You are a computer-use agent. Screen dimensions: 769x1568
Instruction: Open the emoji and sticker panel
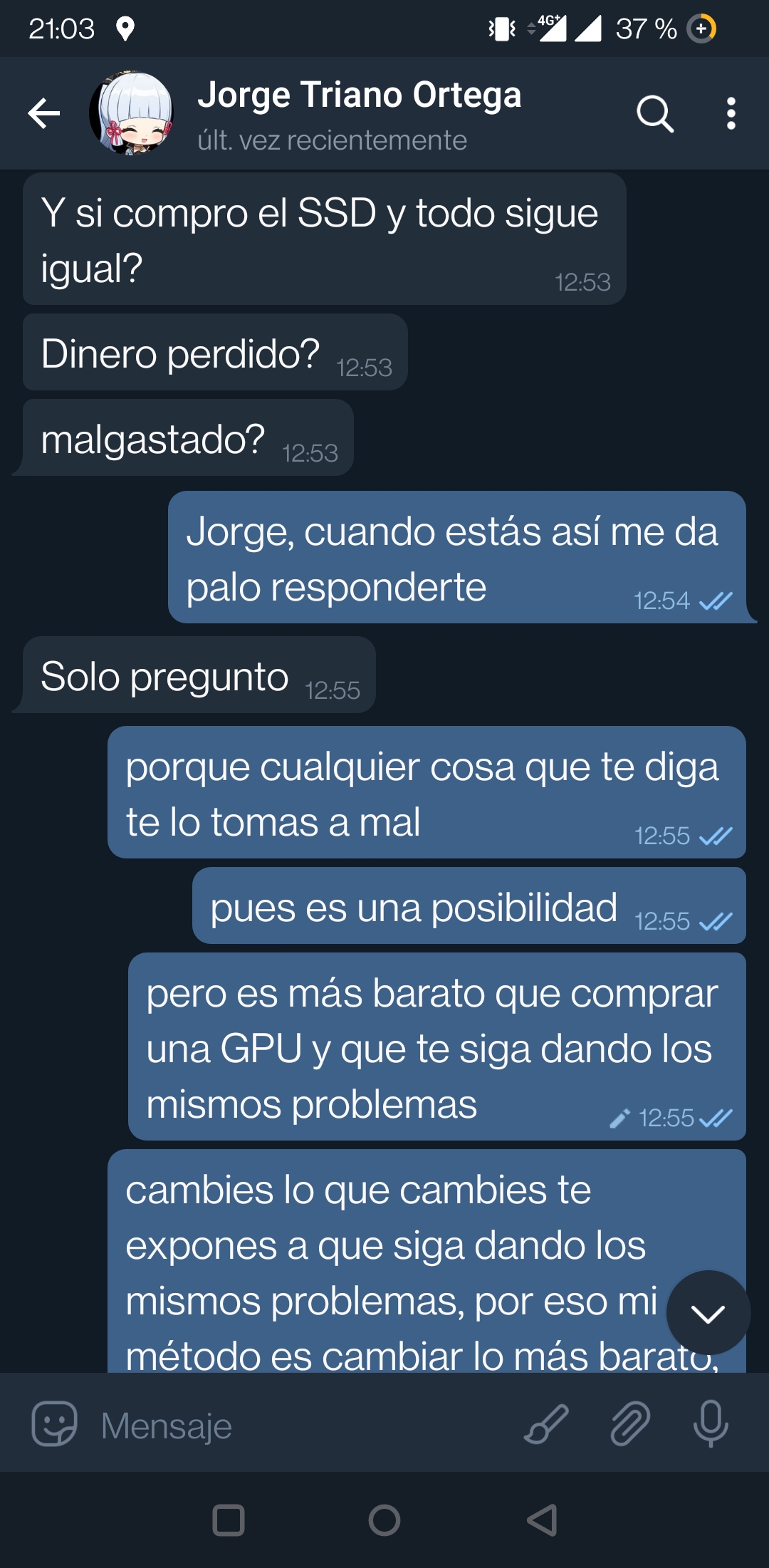point(54,1423)
